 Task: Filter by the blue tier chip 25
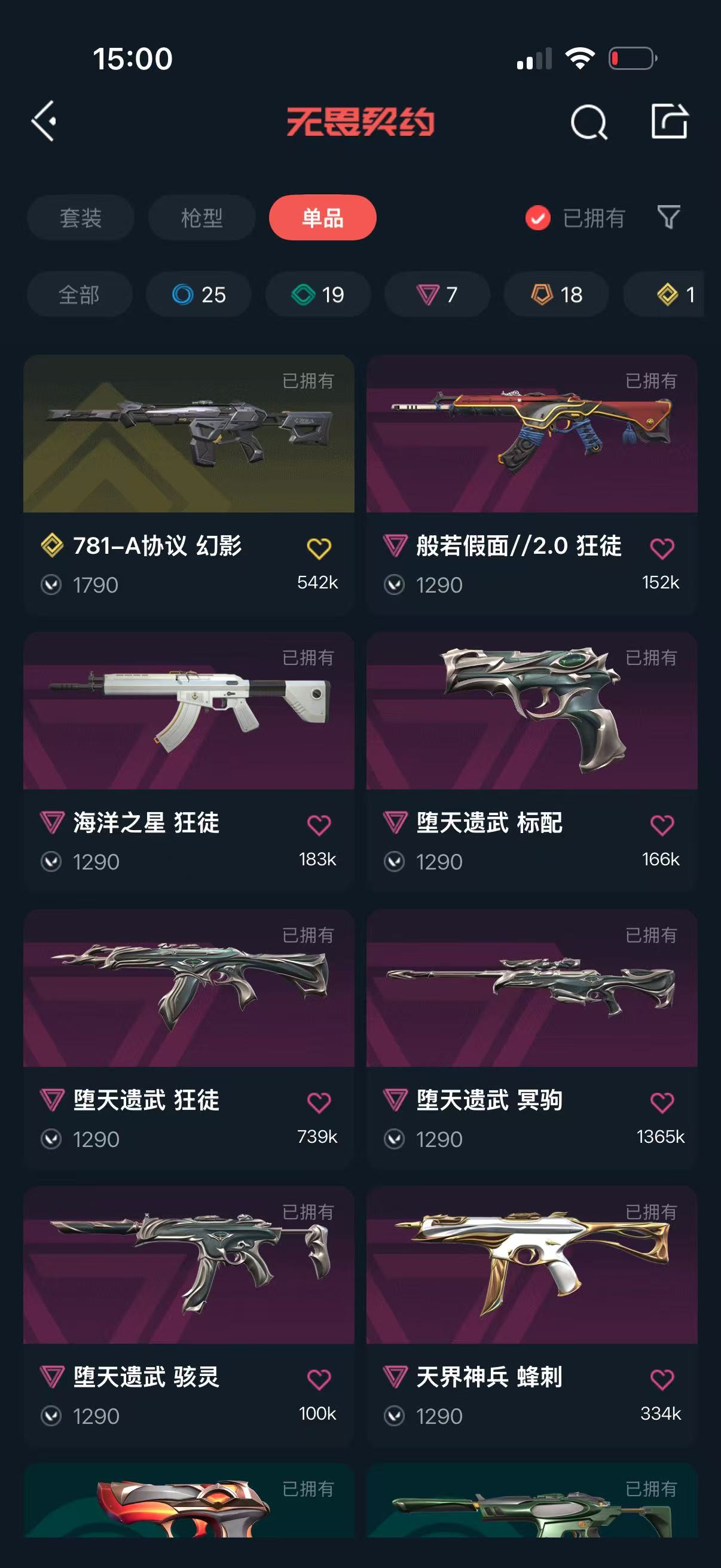click(198, 295)
